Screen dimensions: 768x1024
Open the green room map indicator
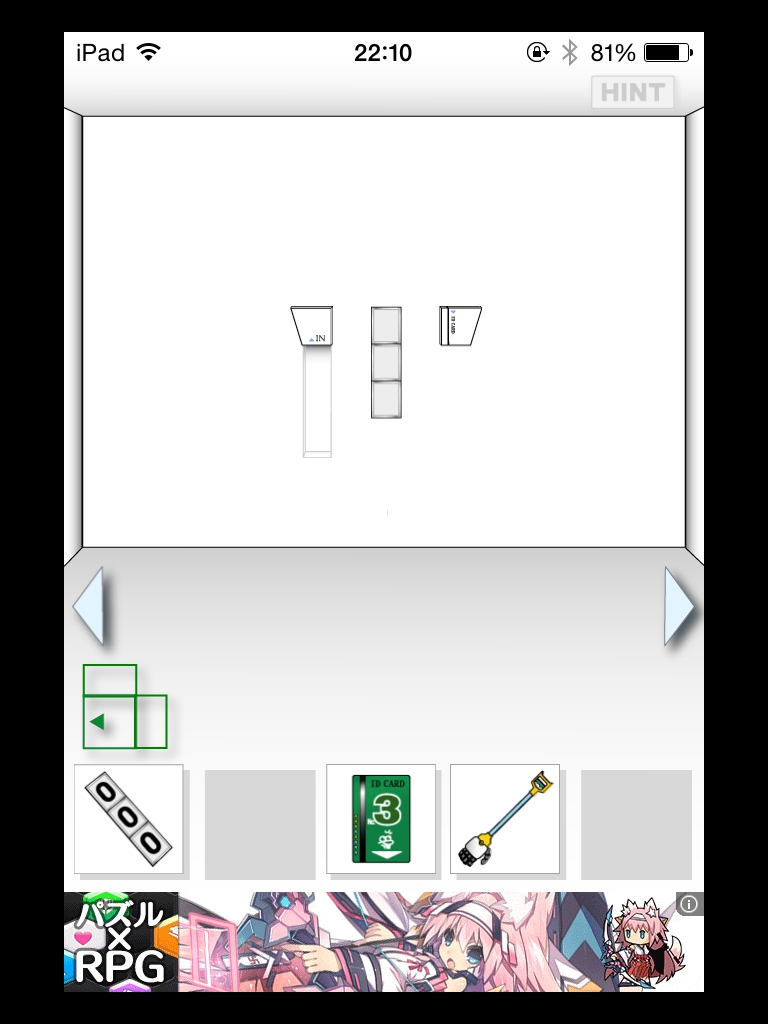122,708
